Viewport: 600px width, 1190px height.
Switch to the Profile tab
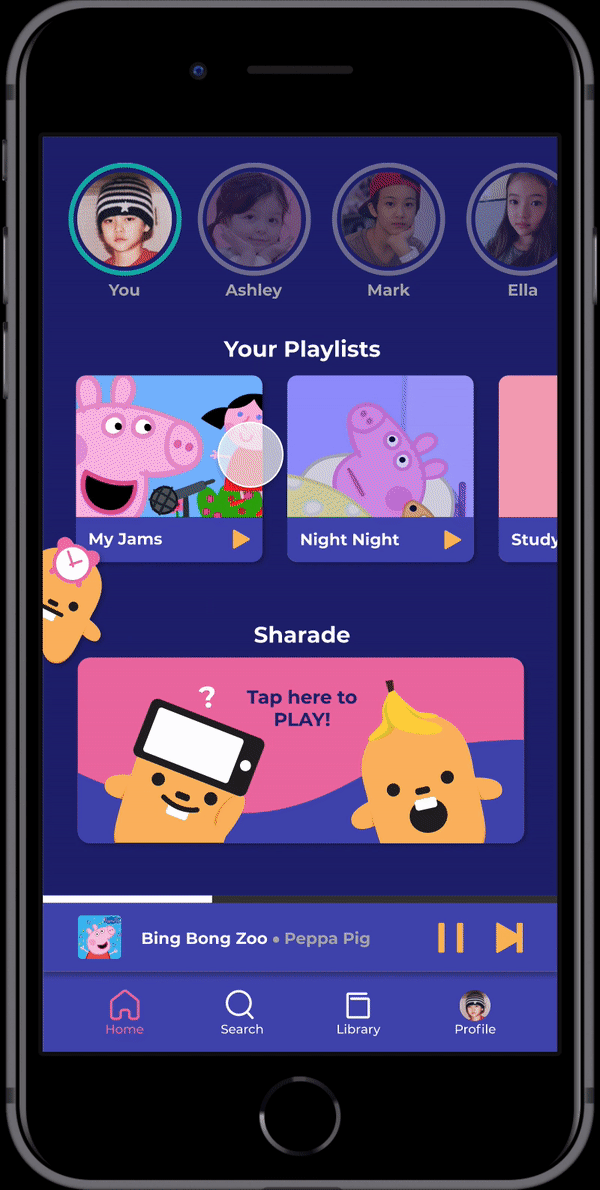coord(474,1013)
